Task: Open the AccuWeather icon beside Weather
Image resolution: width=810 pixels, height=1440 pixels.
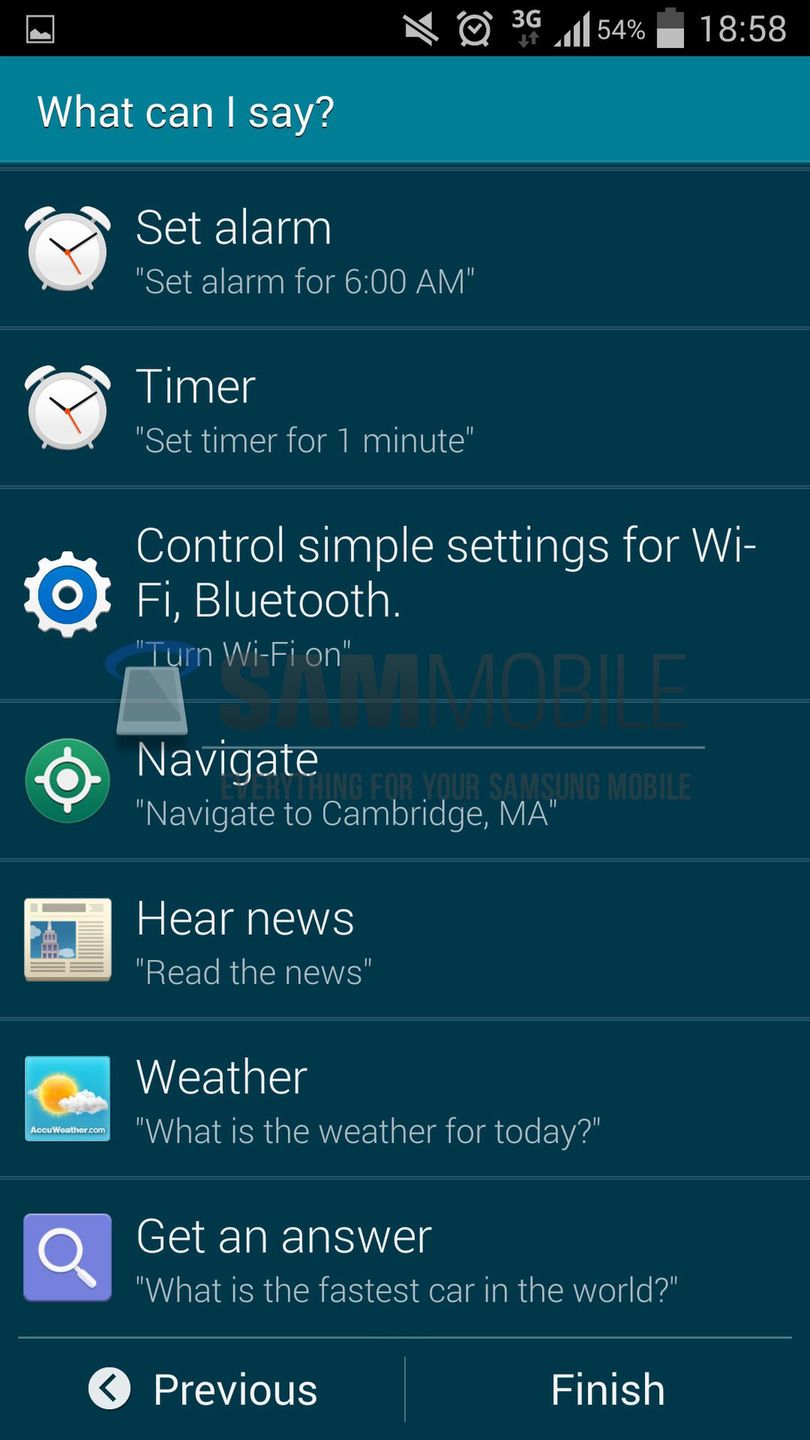Action: tap(66, 1097)
